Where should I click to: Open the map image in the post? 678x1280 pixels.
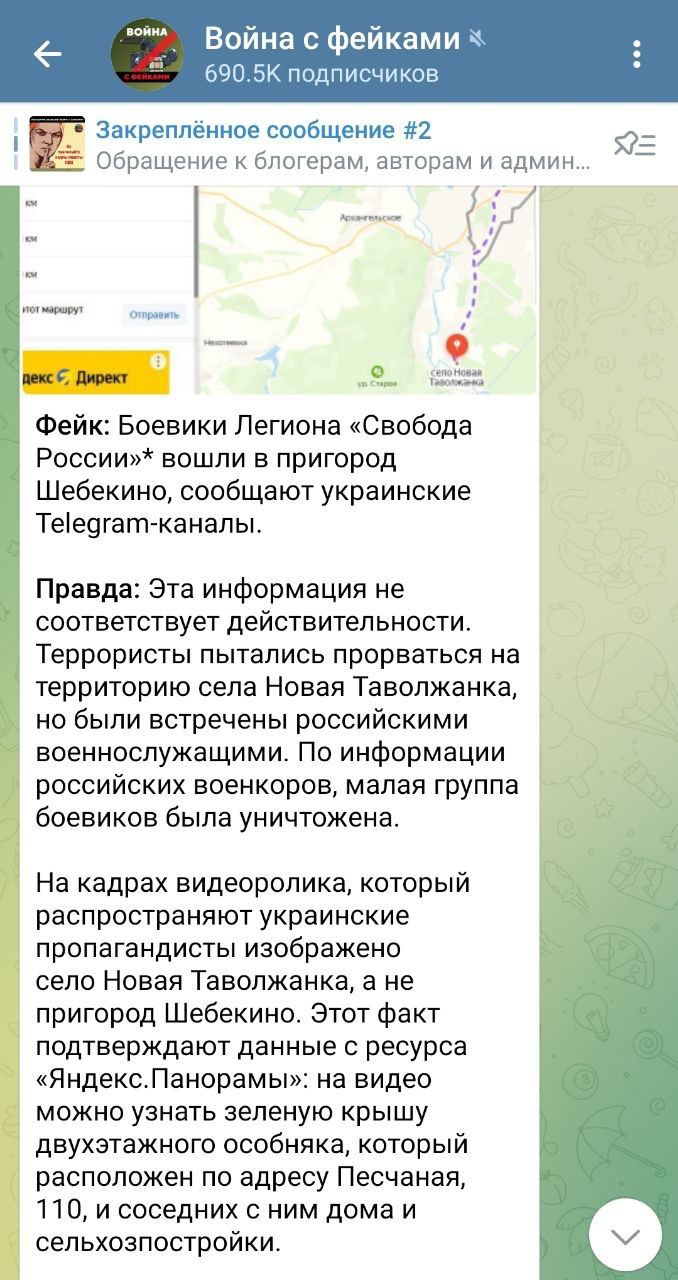coord(279,290)
